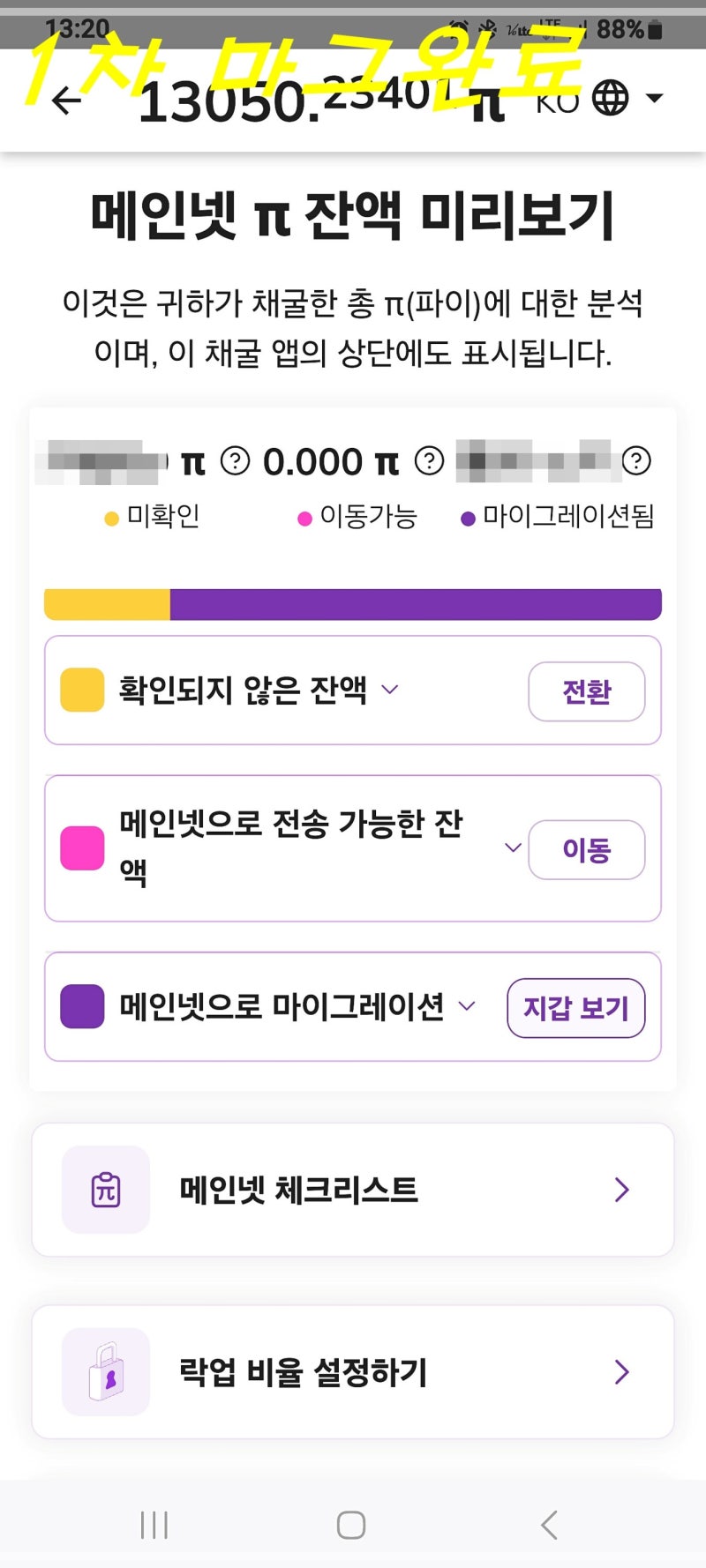Toggle the purple 마이그레이션됨 legend indicator
Screen dimensions: 706x1568
pyautogui.click(x=469, y=519)
